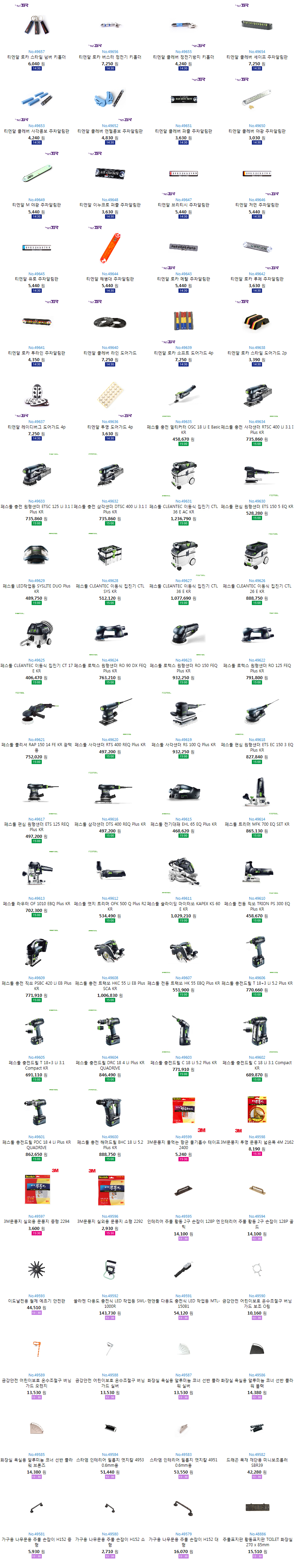Select the No.49648 티엔알 이누크로 퍼즐 주차알림판 card
294x1568 pixels.
(109, 205)
